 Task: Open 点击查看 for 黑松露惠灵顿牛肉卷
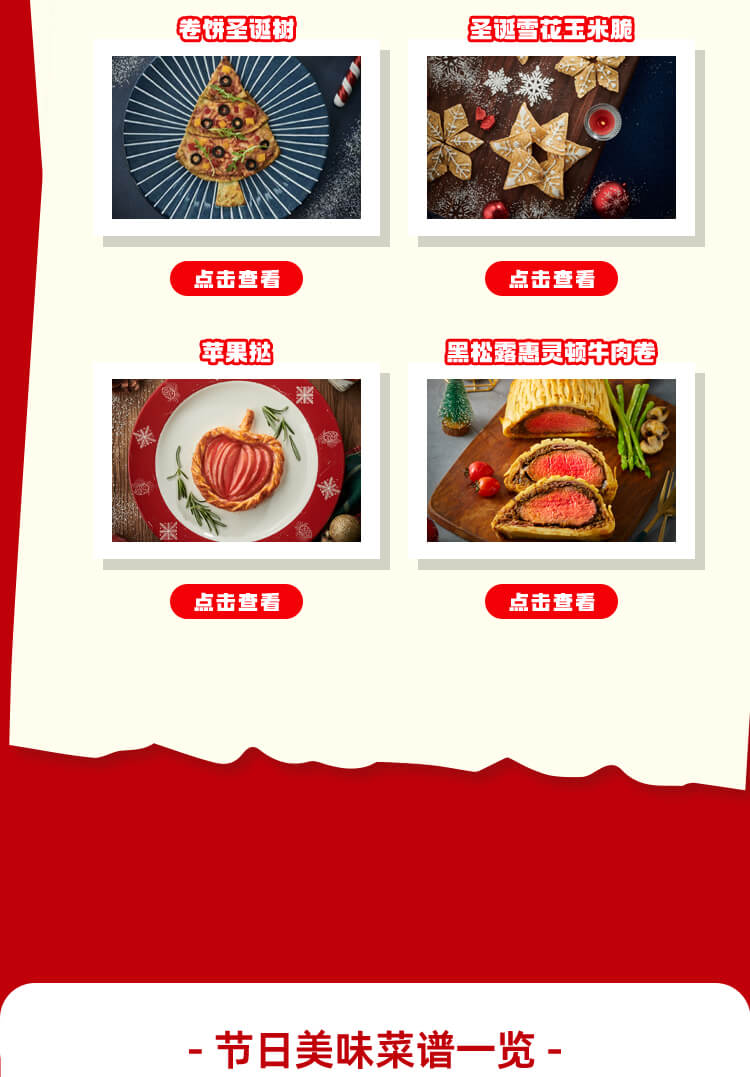(551, 602)
